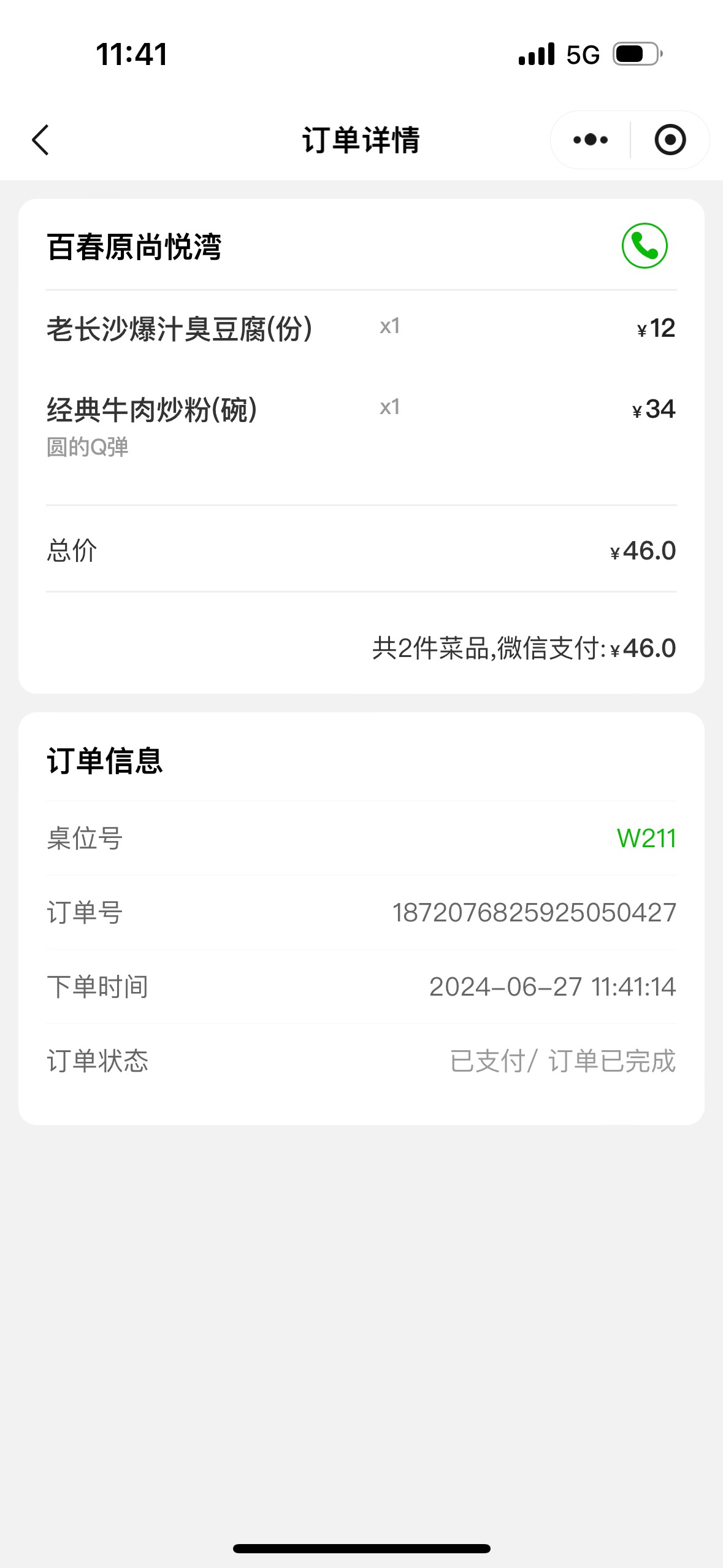This screenshot has width=723, height=1568.
Task: Close the mini program with the circle button
Action: coord(670,140)
